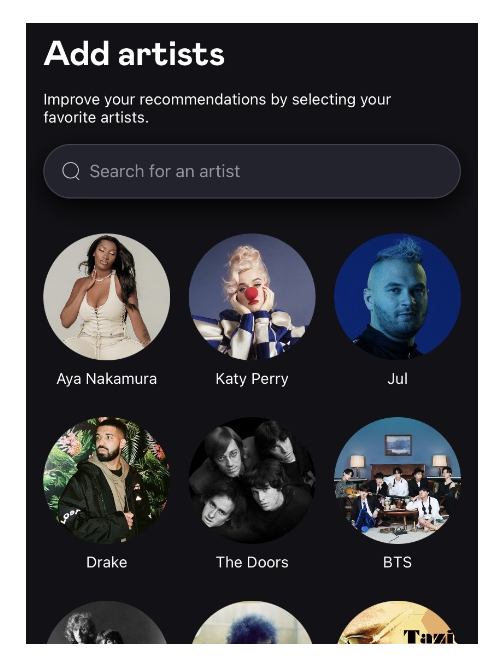Tap the Search for an artist field

click(252, 171)
